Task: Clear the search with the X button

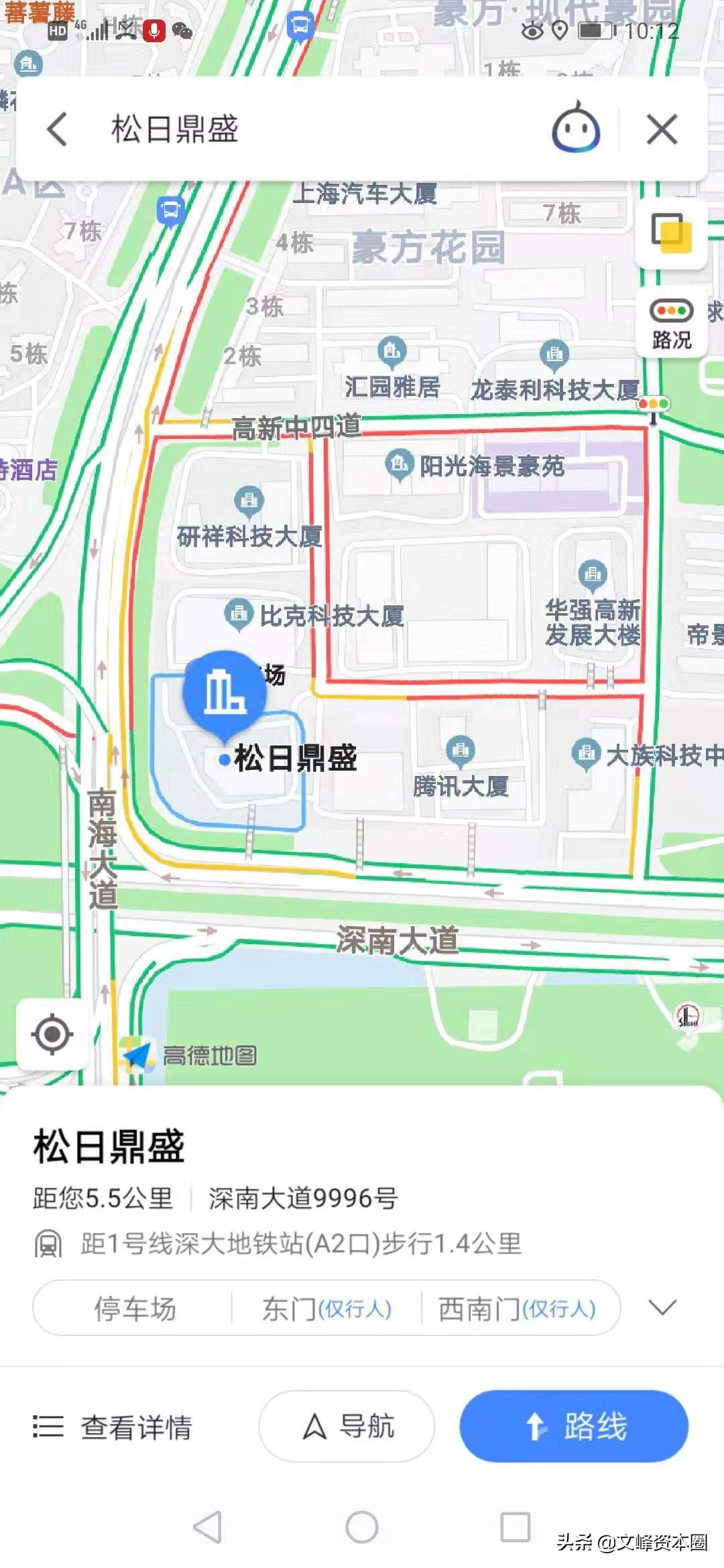Action: pos(662,129)
